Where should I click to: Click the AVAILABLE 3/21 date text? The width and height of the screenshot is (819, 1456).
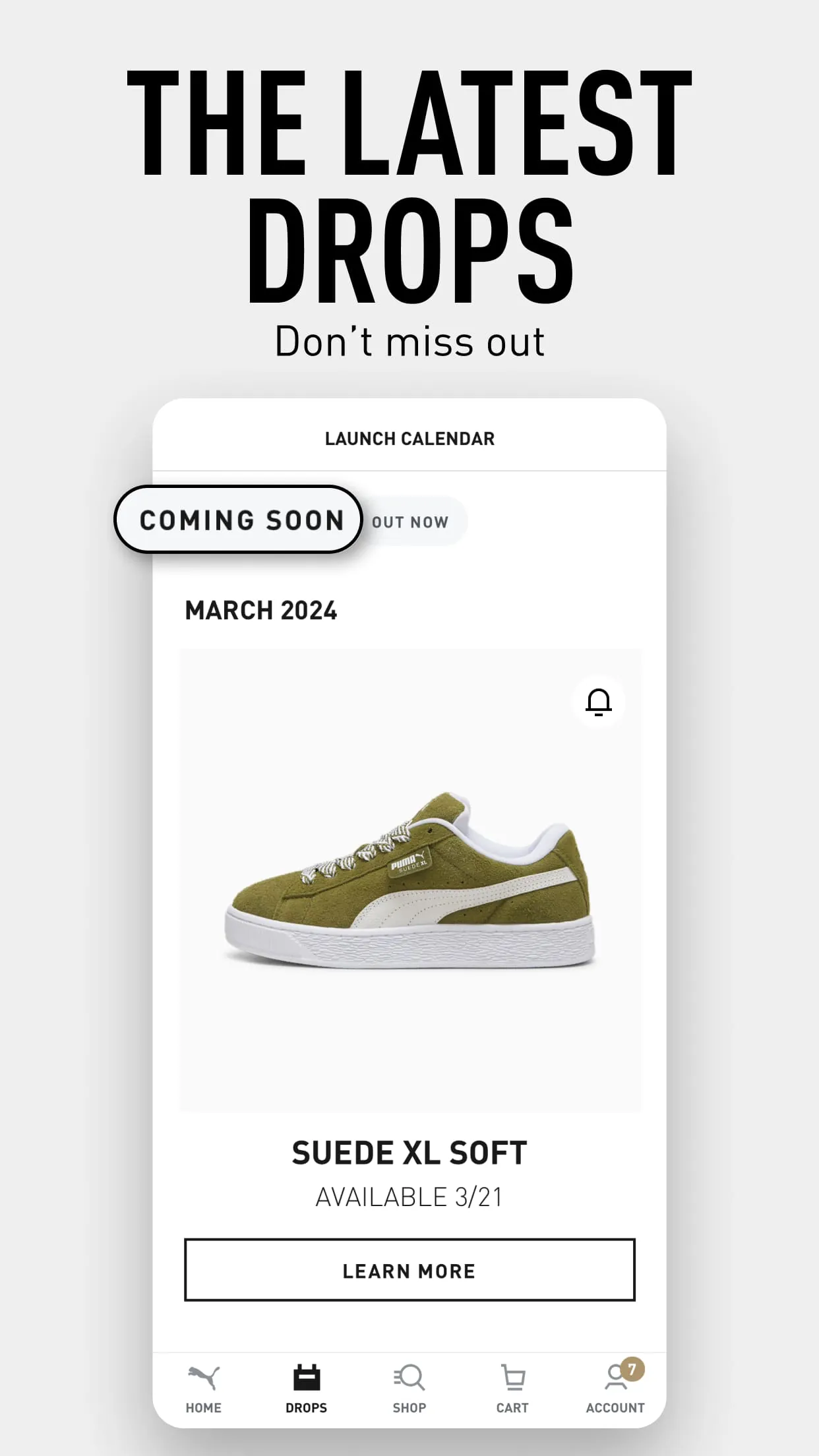click(409, 1197)
